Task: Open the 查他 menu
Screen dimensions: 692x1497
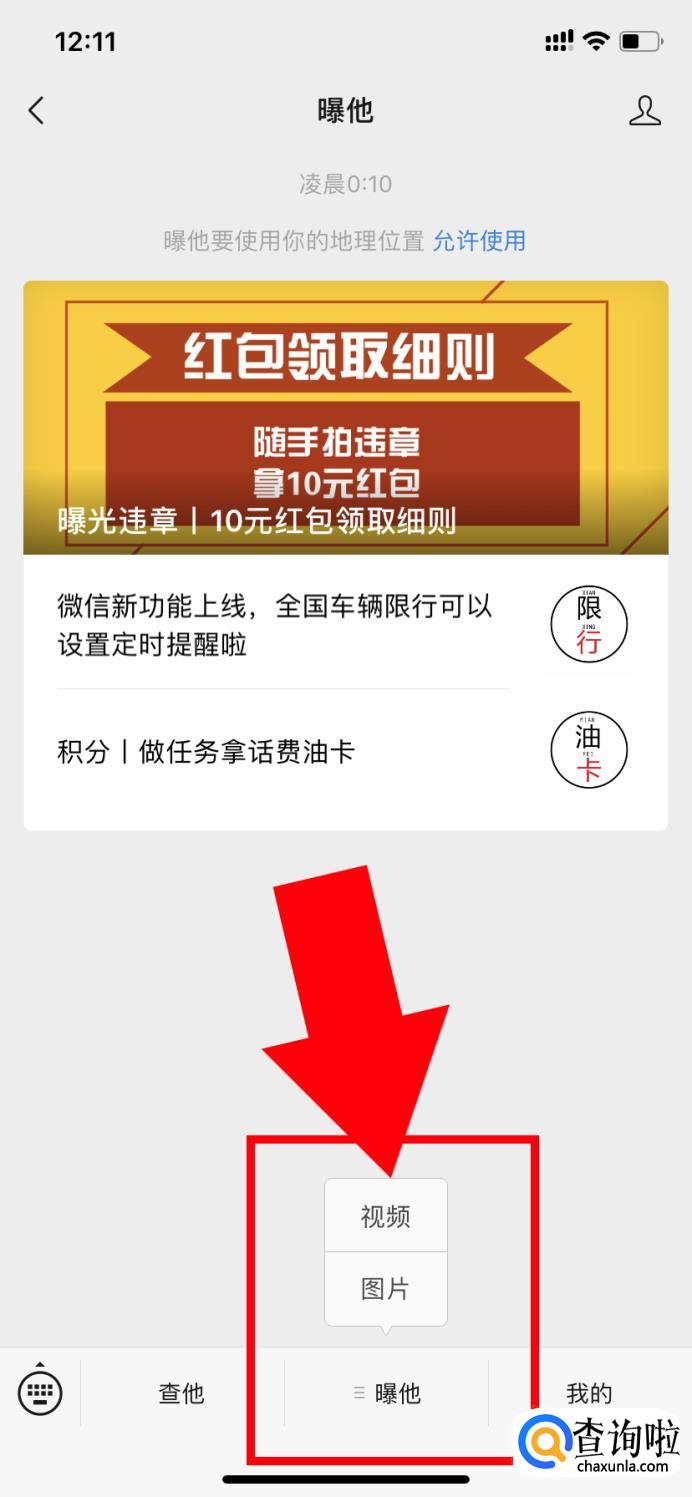Action: 182,1393
